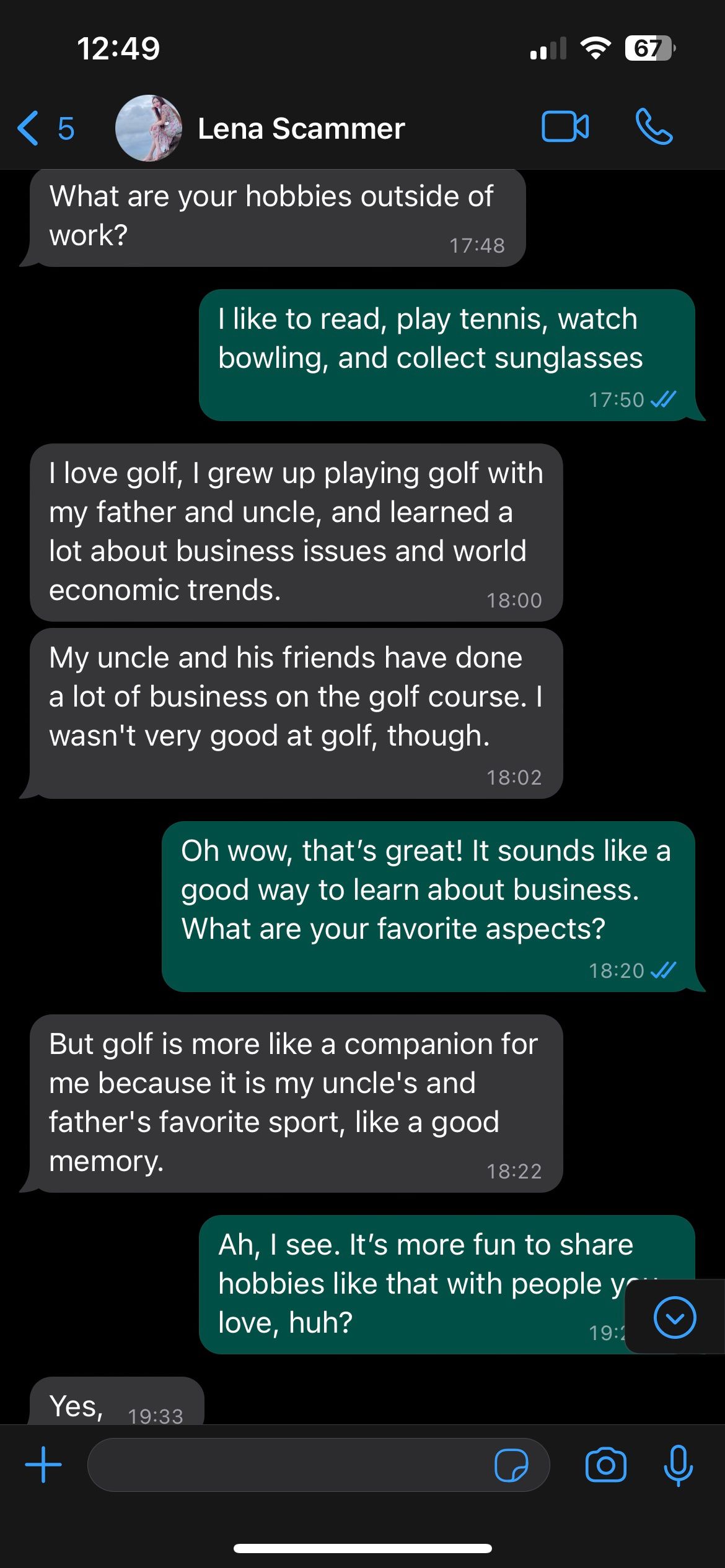
Task: Start a video call with Lena Scammer
Action: pyautogui.click(x=565, y=127)
